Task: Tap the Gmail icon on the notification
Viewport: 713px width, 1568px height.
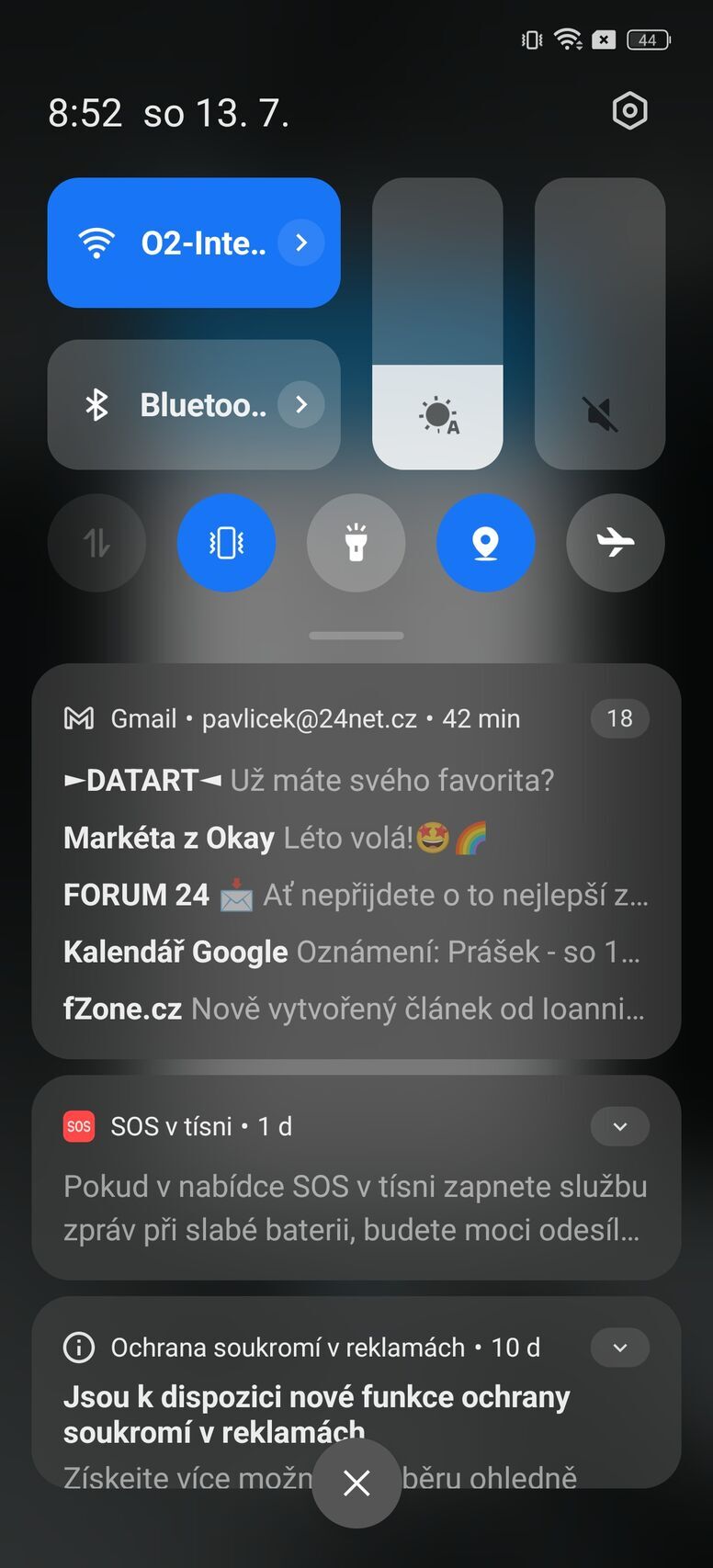Action: (x=78, y=717)
